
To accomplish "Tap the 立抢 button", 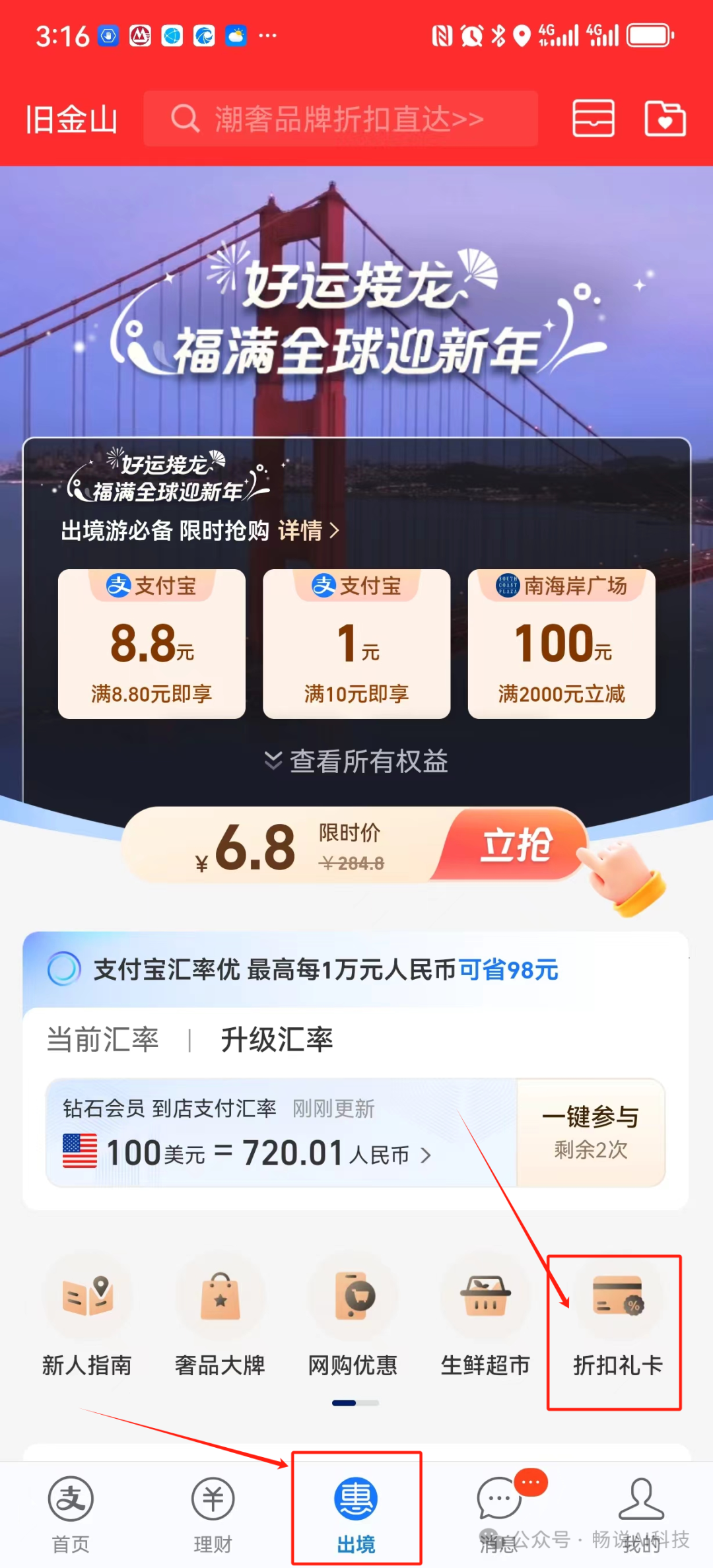I will 515,845.
